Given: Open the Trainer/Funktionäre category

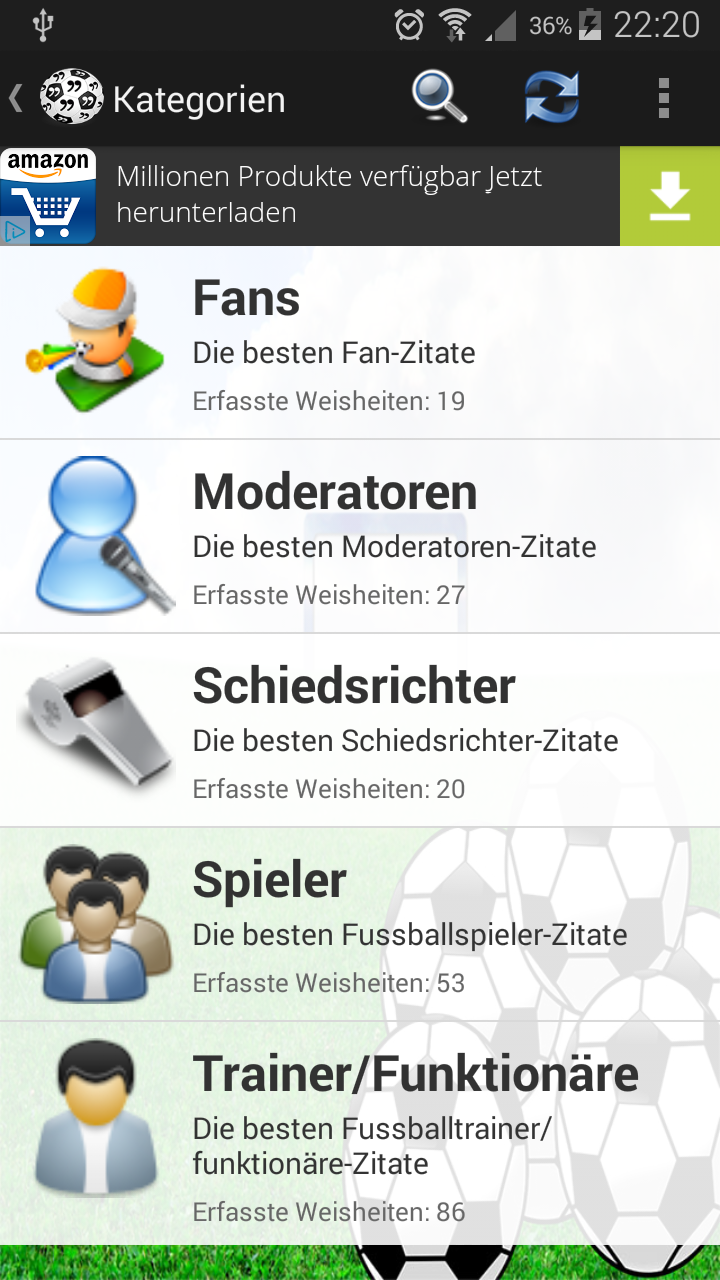Looking at the screenshot, I should pyautogui.click(x=360, y=1133).
